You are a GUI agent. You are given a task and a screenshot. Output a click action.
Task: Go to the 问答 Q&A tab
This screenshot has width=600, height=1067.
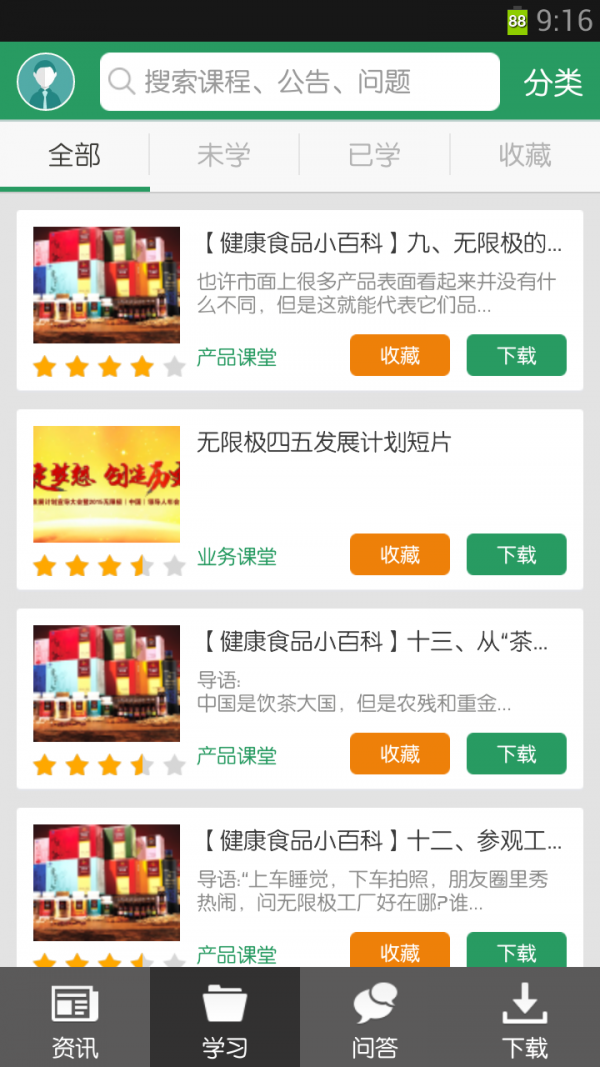pyautogui.click(x=375, y=1018)
